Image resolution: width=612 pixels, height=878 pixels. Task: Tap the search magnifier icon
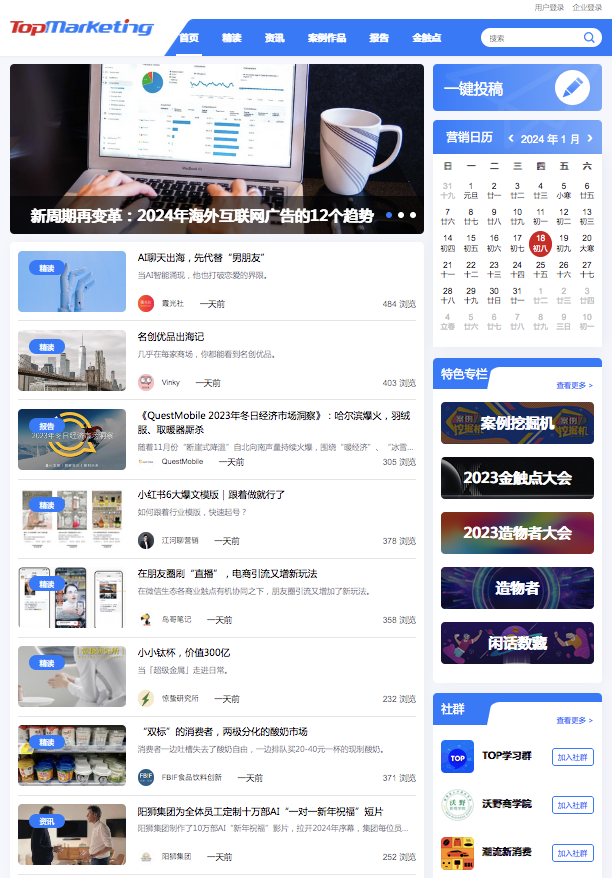point(590,38)
